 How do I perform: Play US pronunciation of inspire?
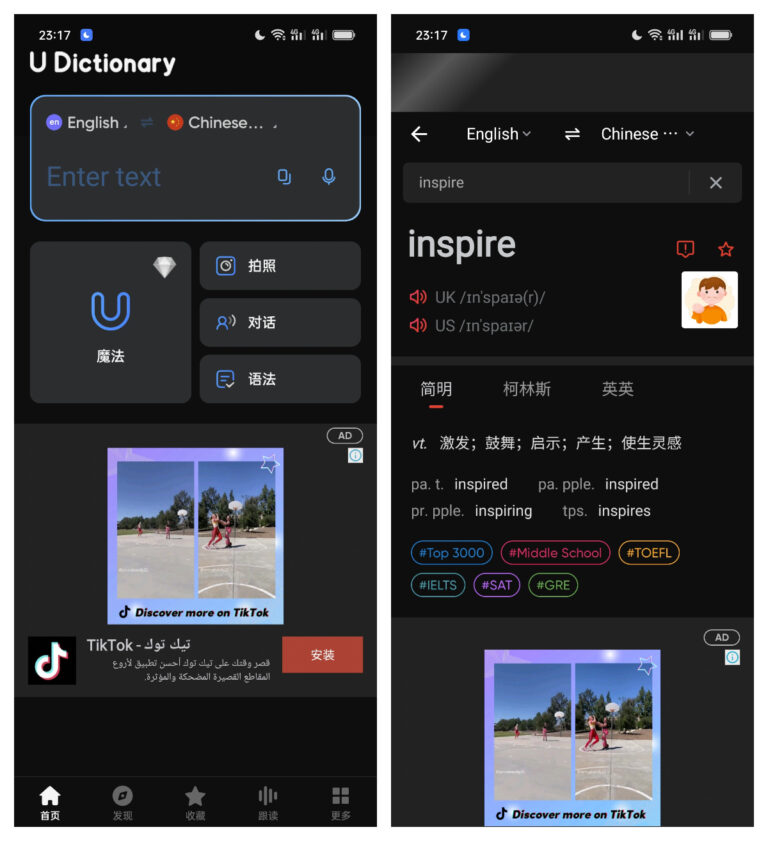(417, 324)
